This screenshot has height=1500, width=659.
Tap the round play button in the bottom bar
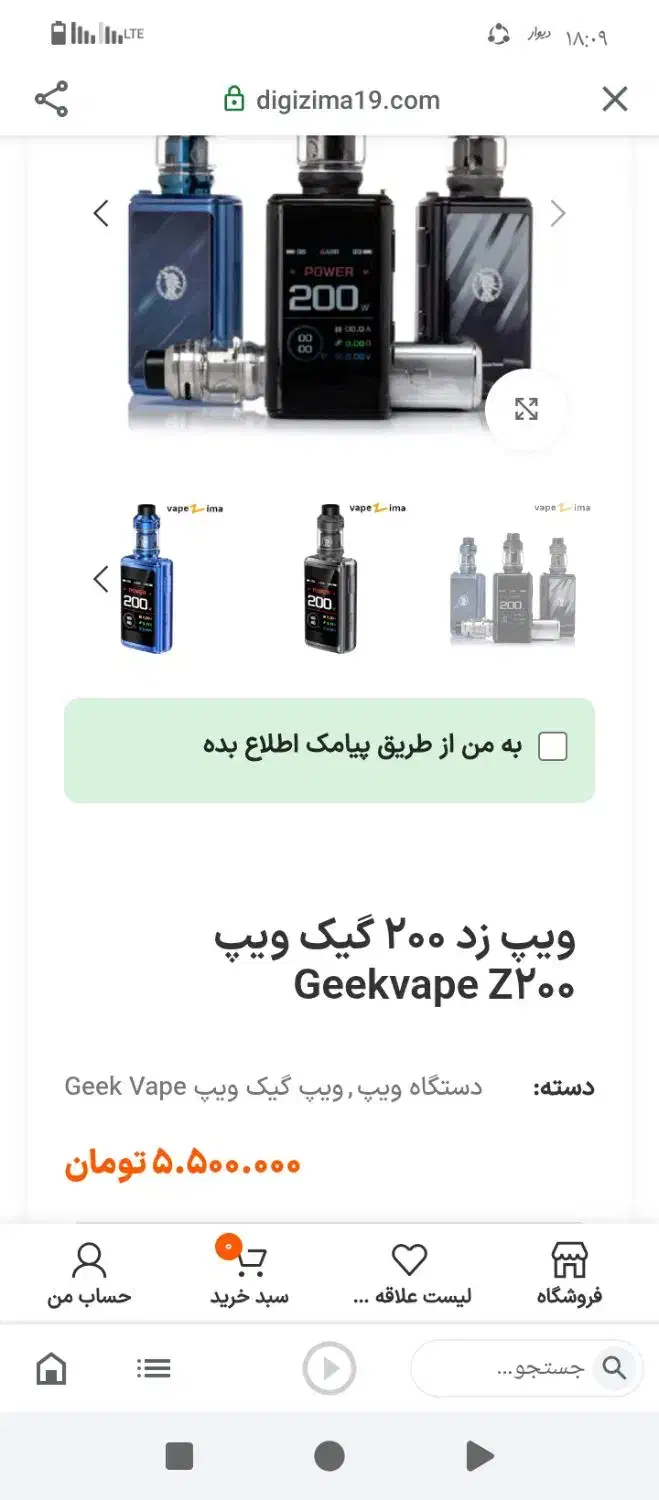329,1368
